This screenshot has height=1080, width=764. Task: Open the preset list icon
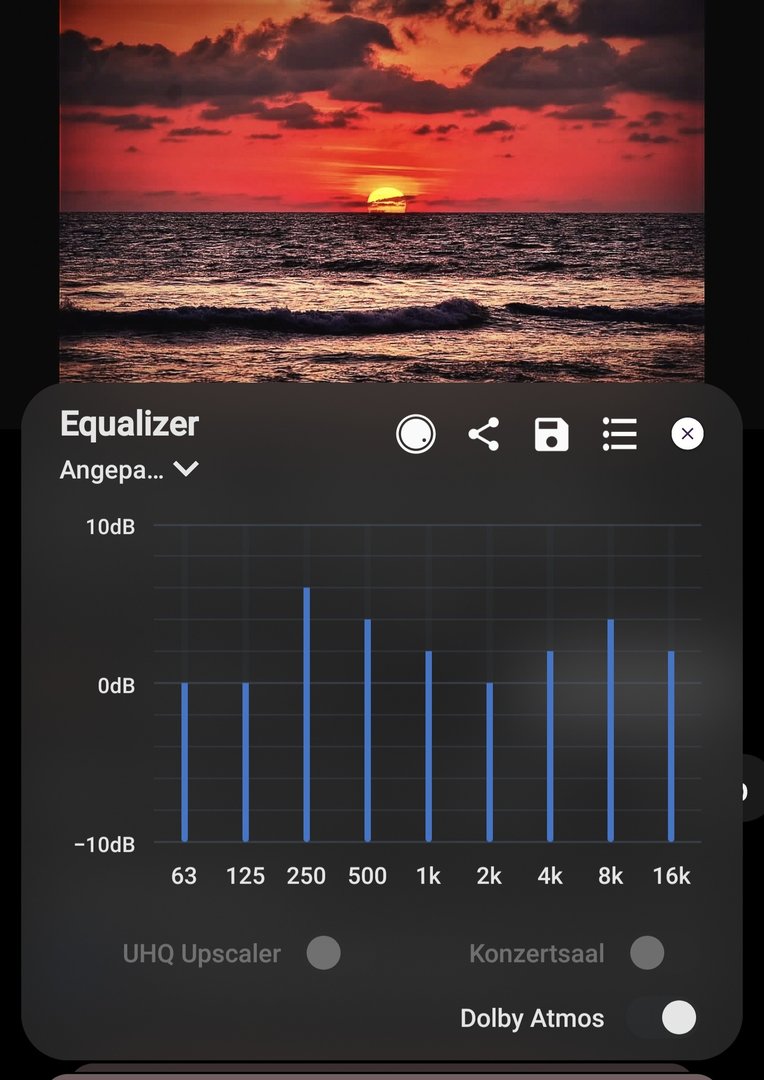(x=620, y=434)
